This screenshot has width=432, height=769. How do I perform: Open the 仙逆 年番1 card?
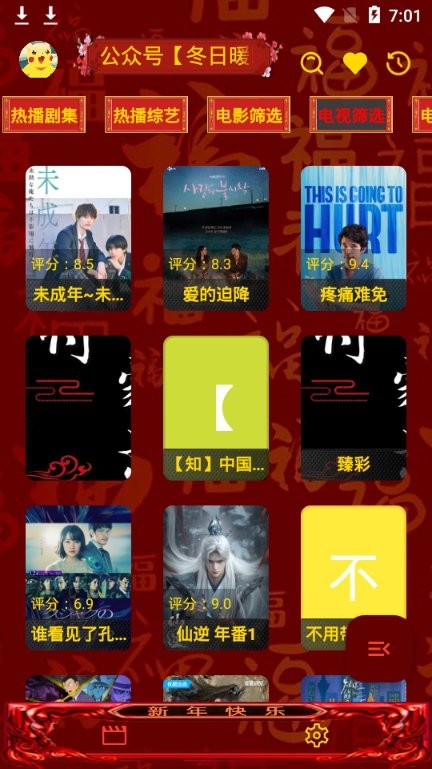click(216, 578)
